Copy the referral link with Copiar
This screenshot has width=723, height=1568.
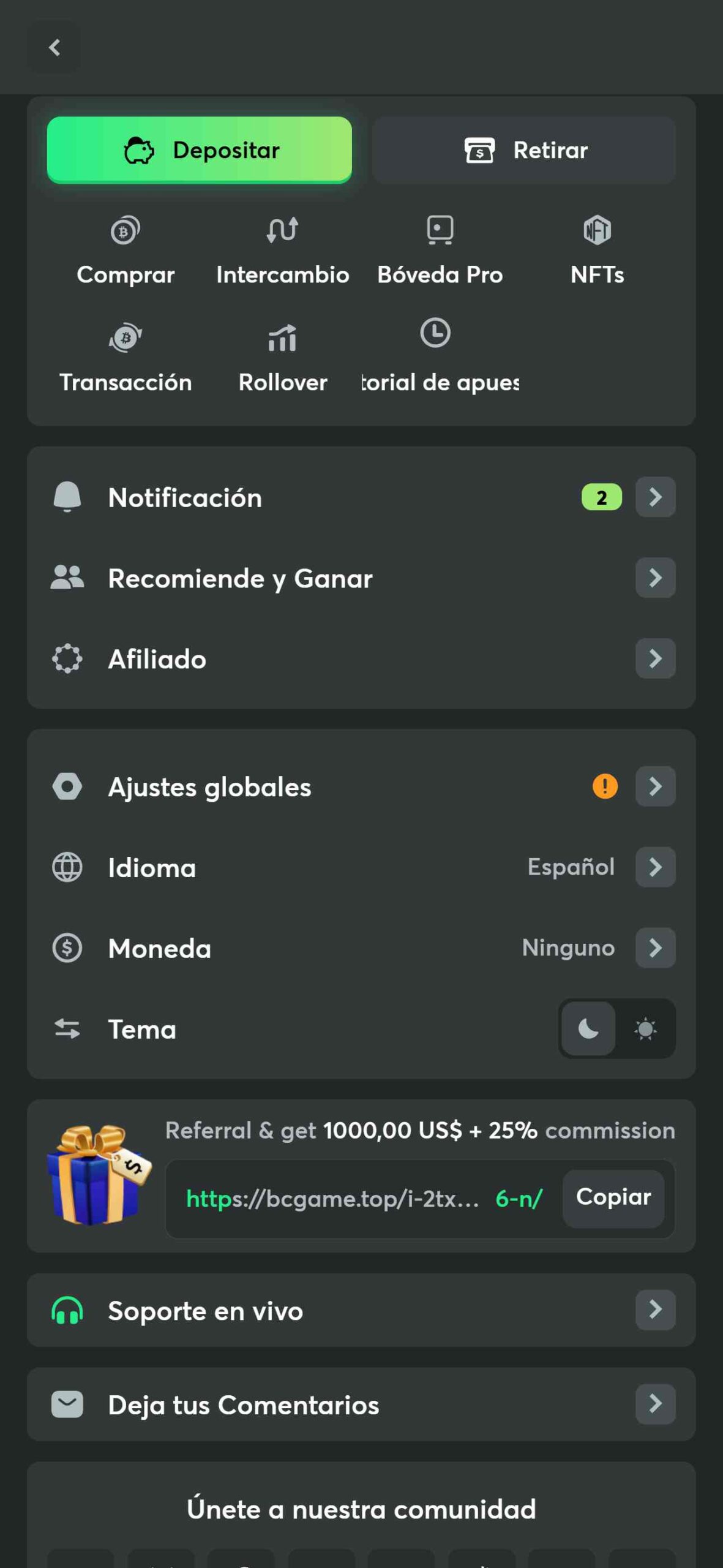pos(613,1198)
